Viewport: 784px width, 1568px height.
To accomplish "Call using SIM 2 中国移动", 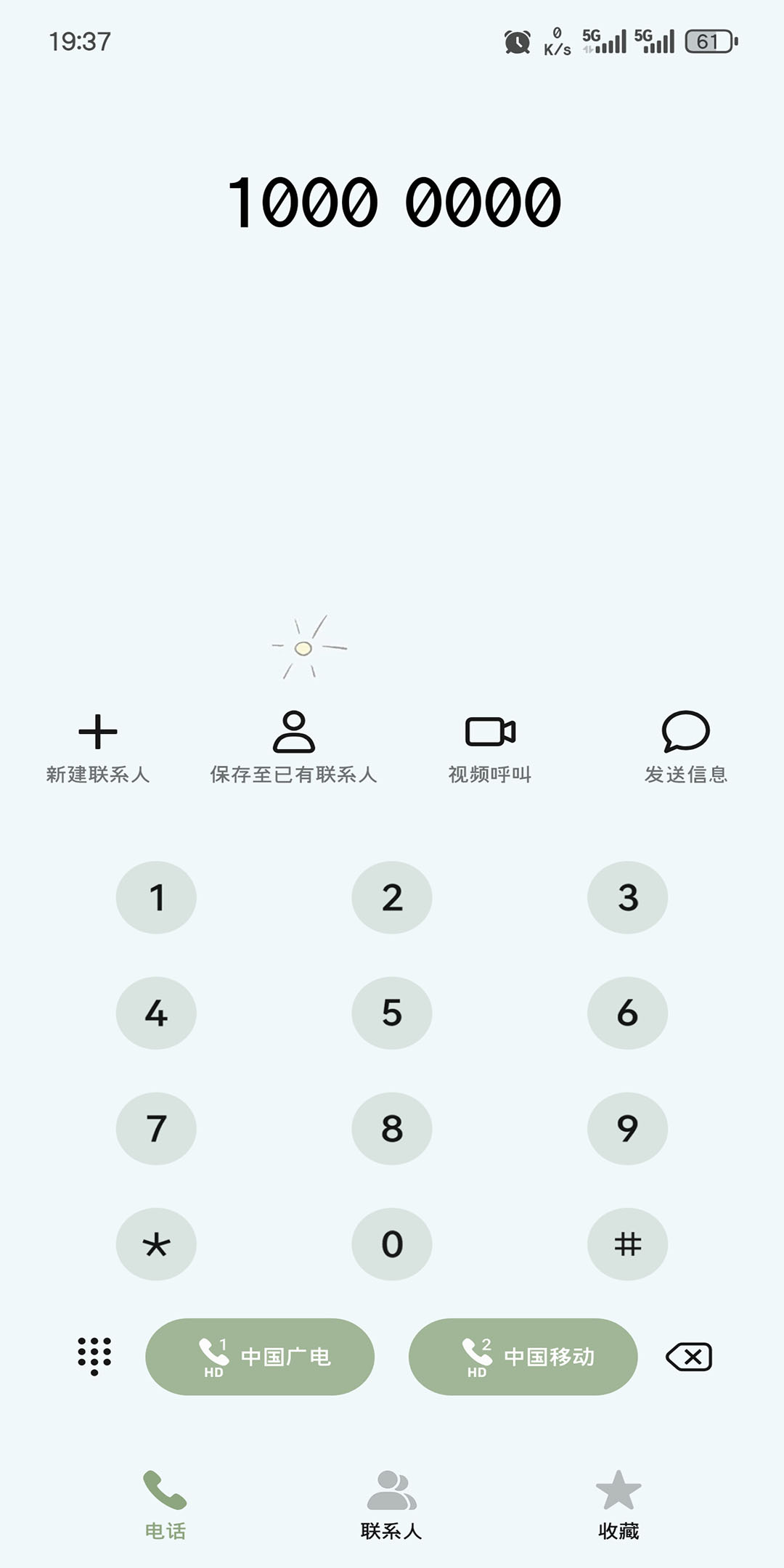I will 523,1357.
